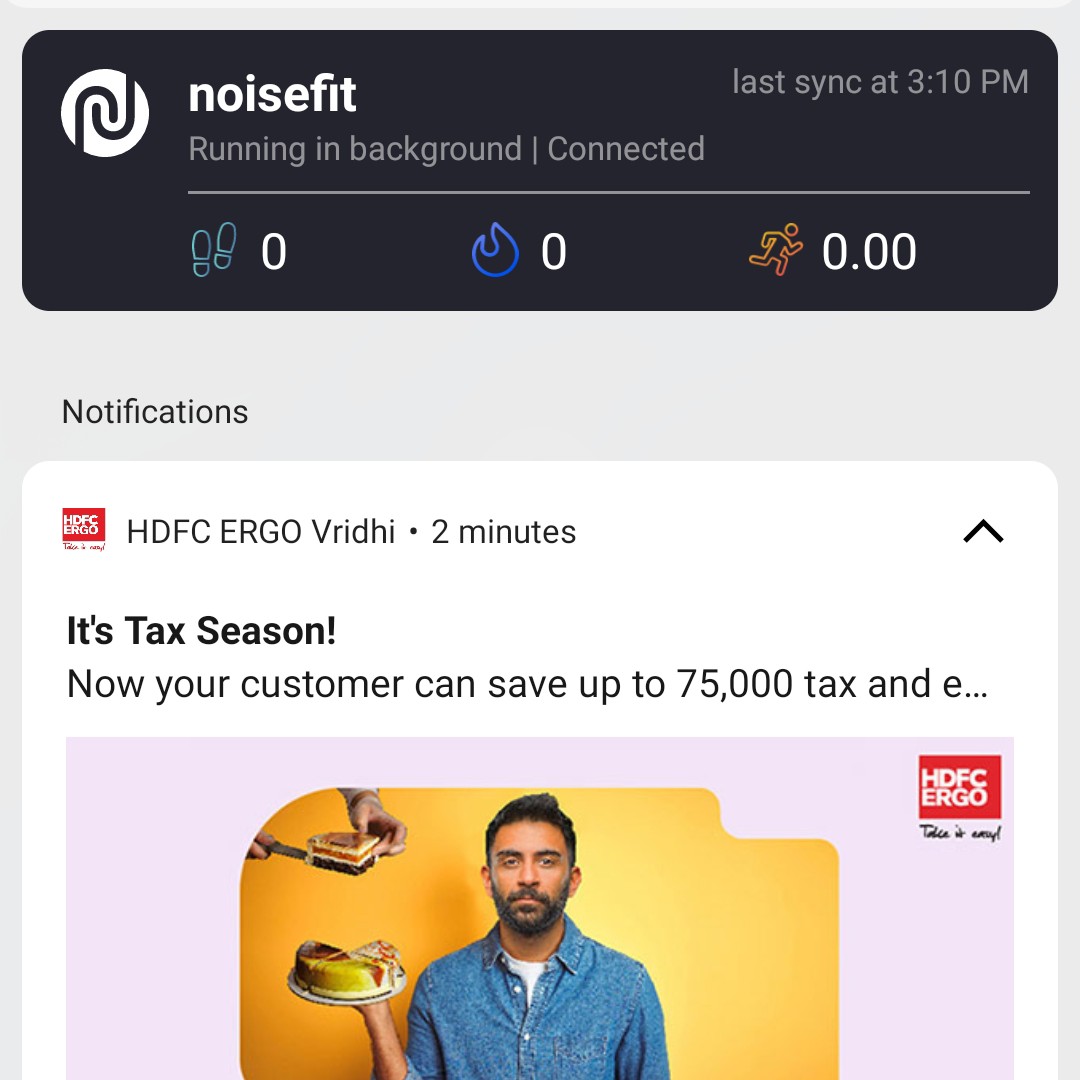Collapse the HDFC ERGO Vridhi notification

(x=982, y=532)
